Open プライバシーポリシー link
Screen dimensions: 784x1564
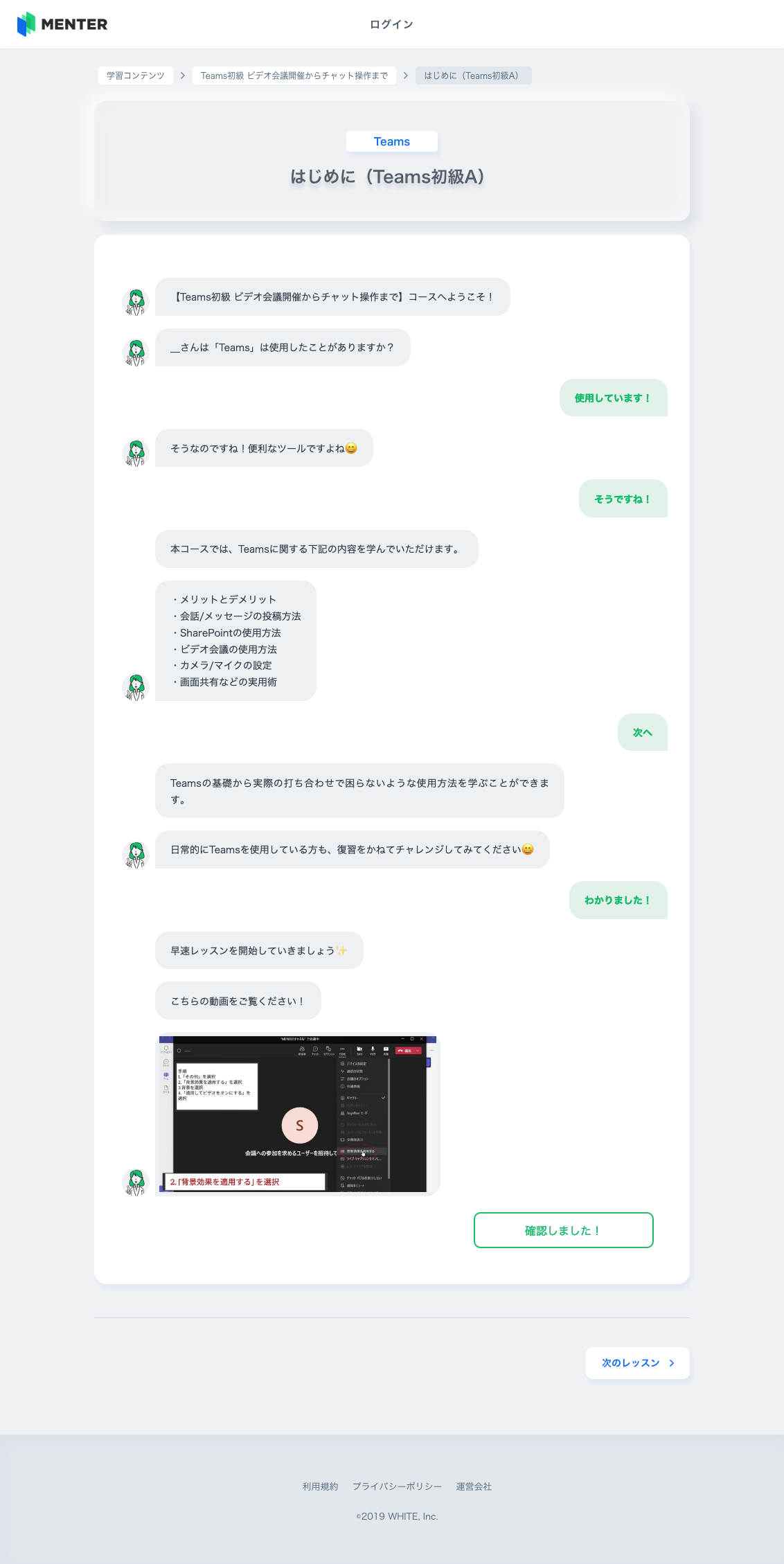click(397, 1486)
